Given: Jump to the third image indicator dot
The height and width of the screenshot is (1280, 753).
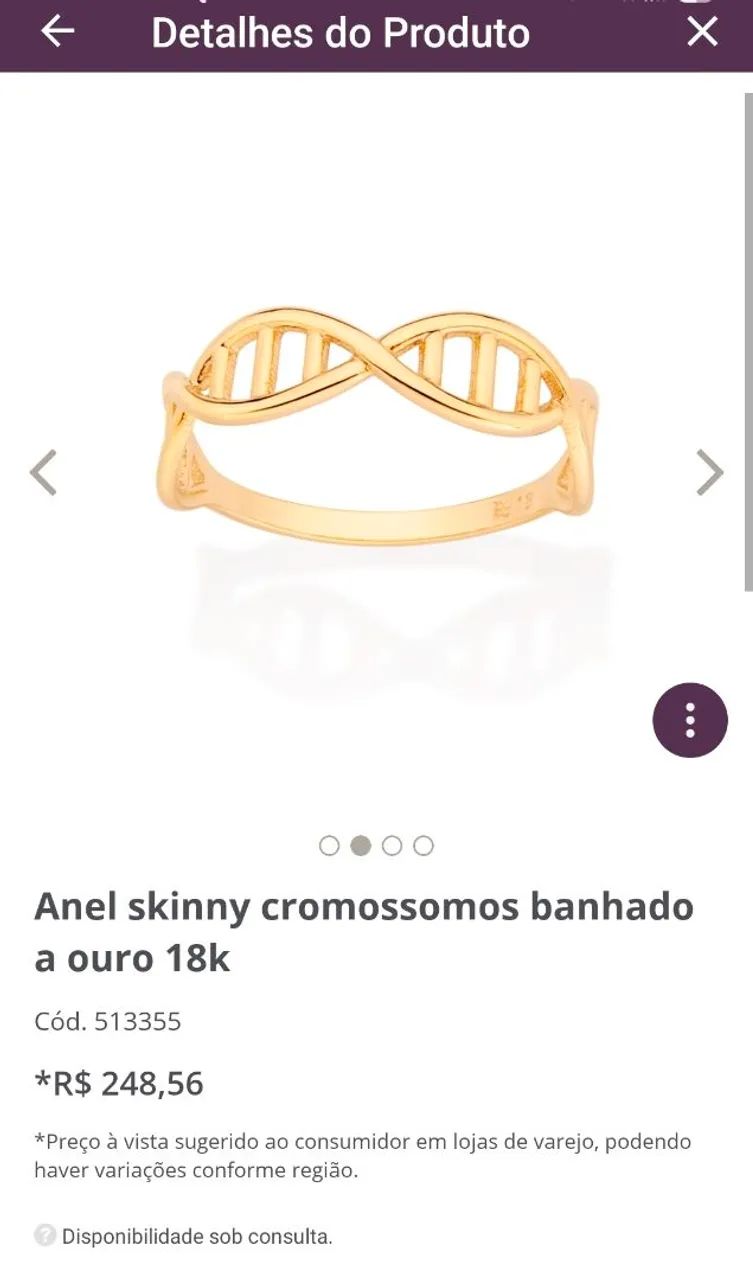Looking at the screenshot, I should pos(392,846).
